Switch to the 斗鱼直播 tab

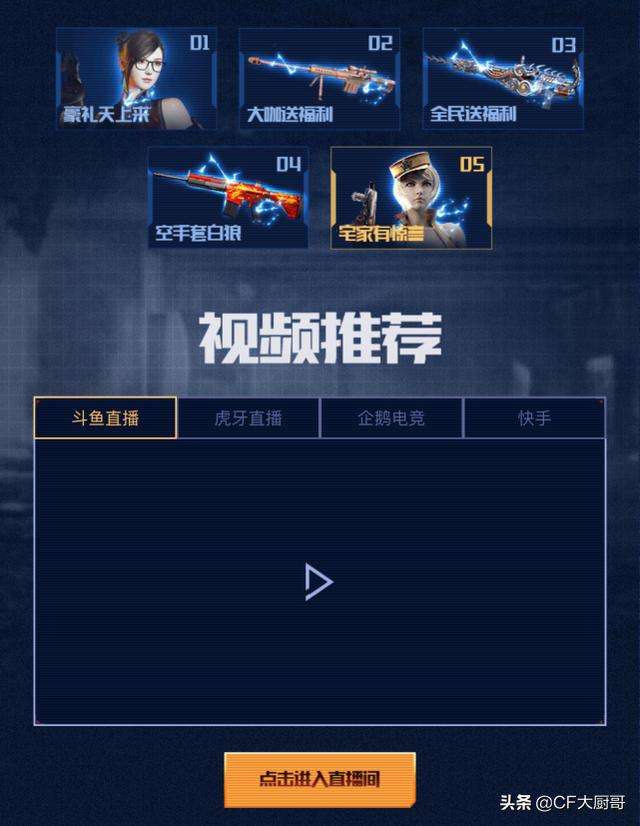pos(105,418)
